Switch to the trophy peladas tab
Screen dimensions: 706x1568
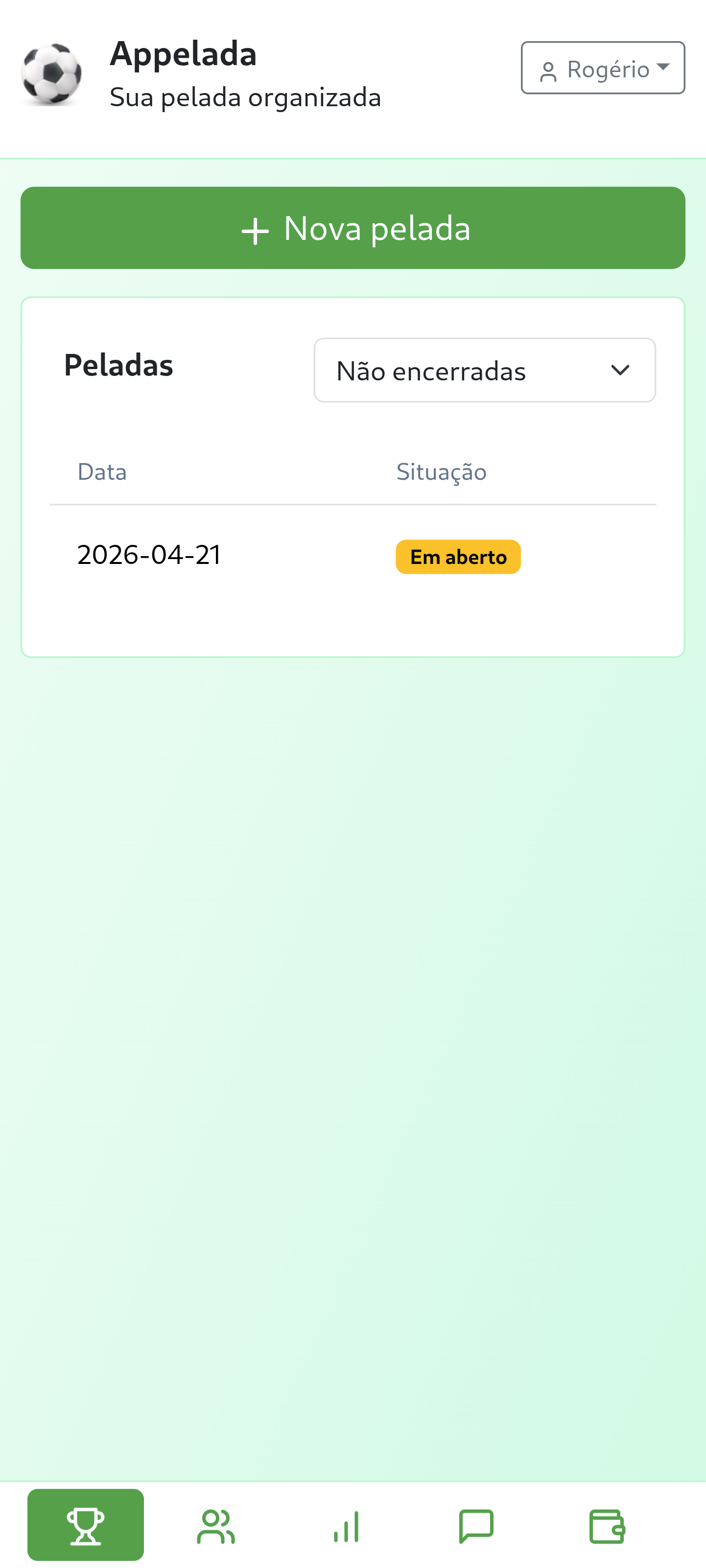tap(86, 1525)
